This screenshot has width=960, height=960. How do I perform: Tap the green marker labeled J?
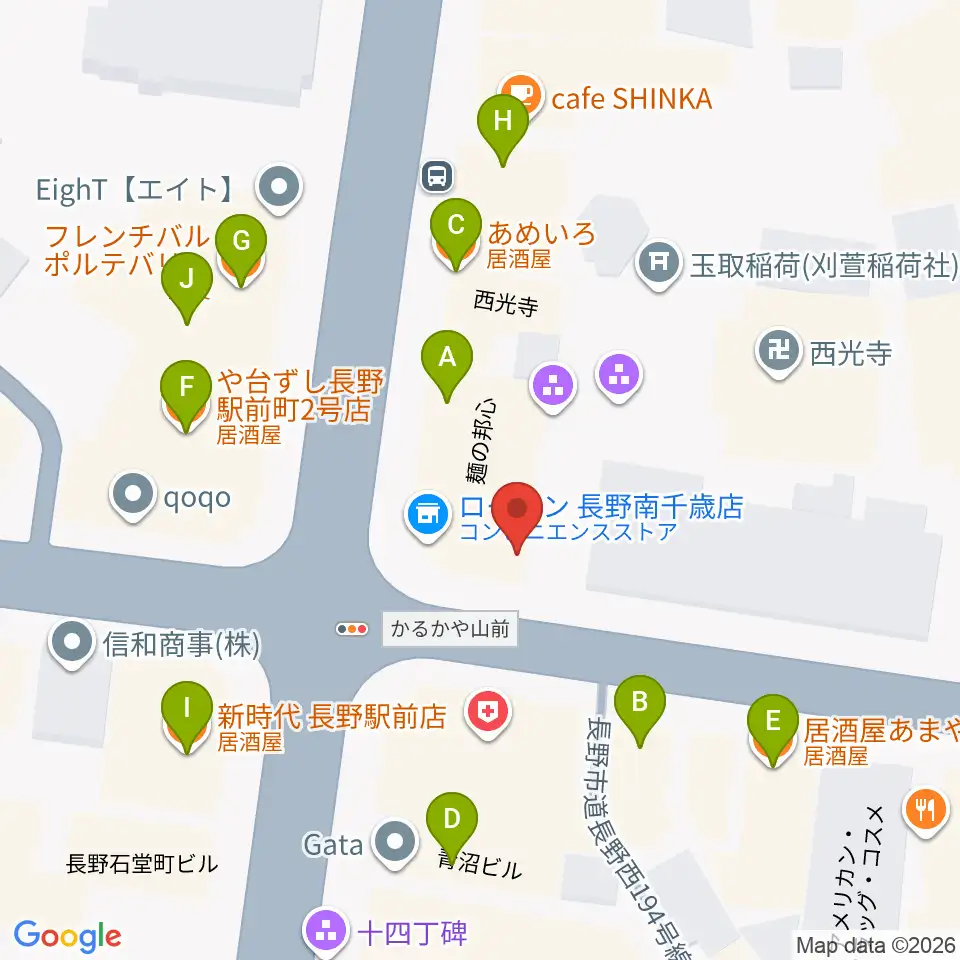tap(187, 287)
